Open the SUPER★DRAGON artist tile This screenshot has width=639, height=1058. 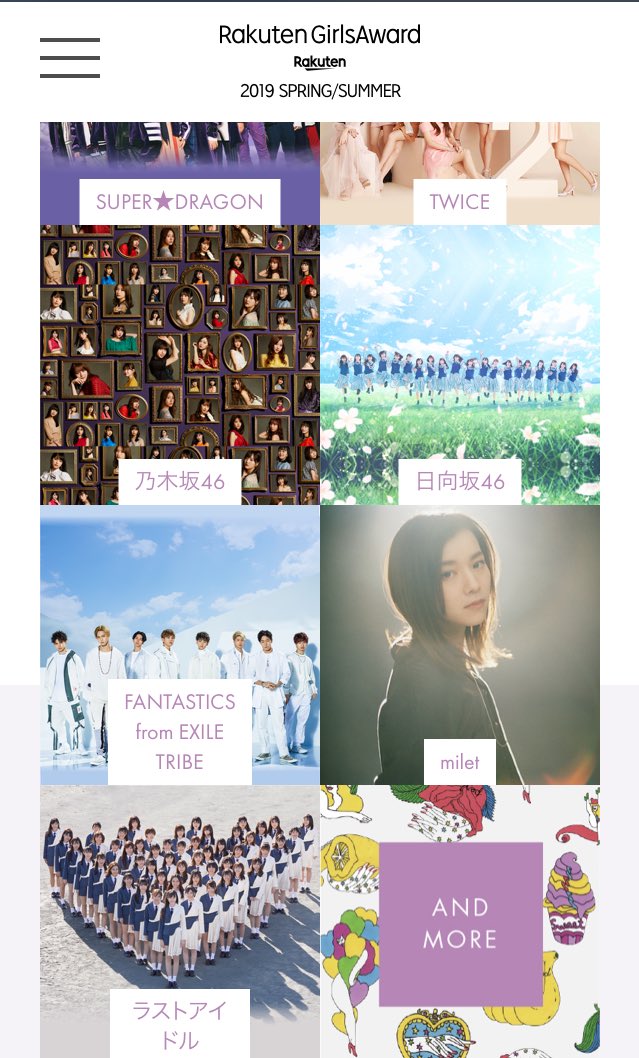coord(179,173)
